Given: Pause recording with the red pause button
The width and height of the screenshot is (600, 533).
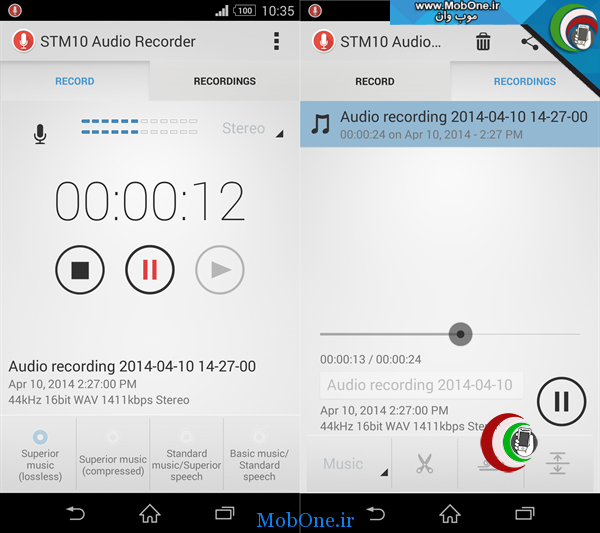Looking at the screenshot, I should pos(150,269).
